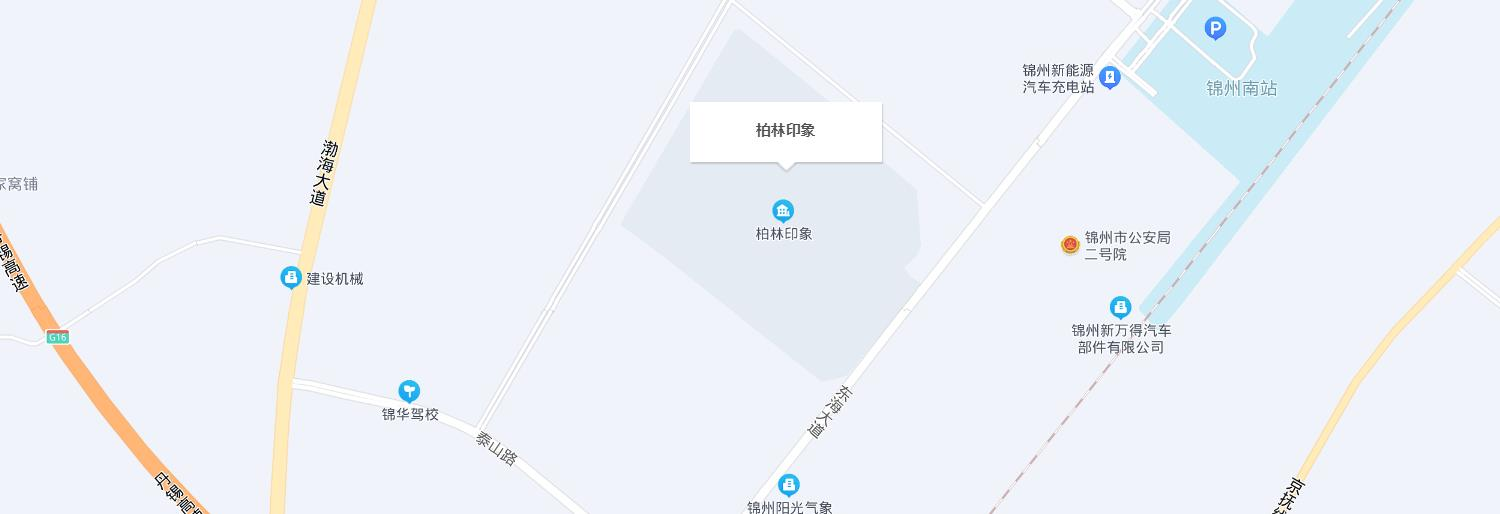This screenshot has width=1500, height=514.
Task: Select the 锦州市公安局二号院 marker
Action: pyautogui.click(x=1070, y=245)
